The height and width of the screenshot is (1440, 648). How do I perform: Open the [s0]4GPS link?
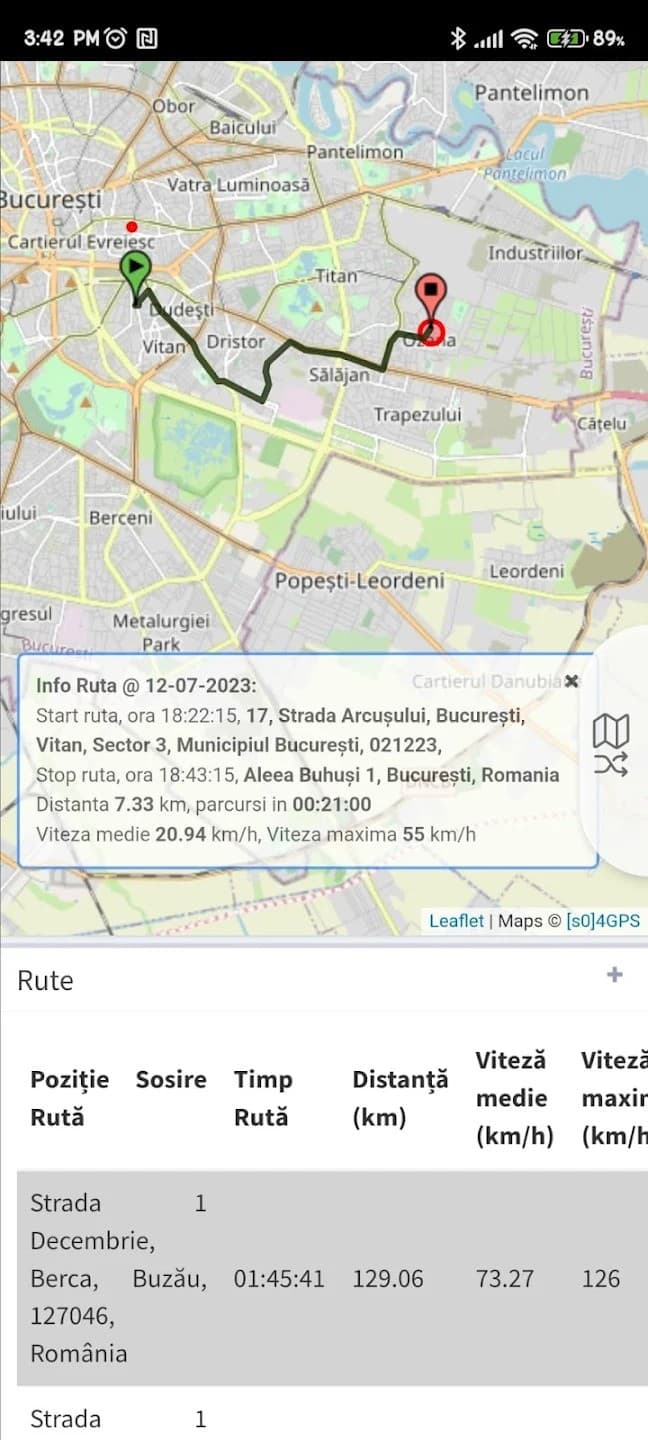[602, 921]
